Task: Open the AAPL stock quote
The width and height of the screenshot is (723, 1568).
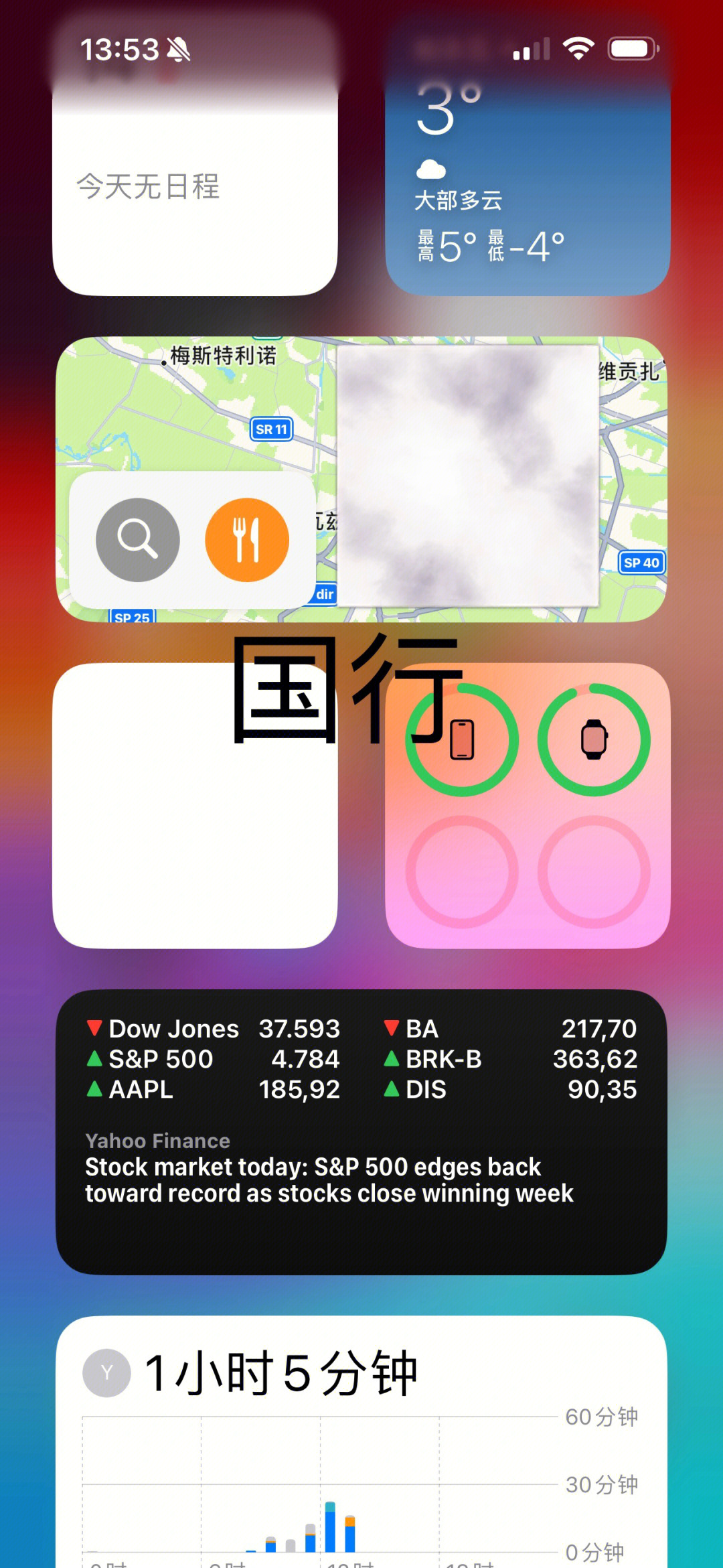Action: click(213, 1090)
